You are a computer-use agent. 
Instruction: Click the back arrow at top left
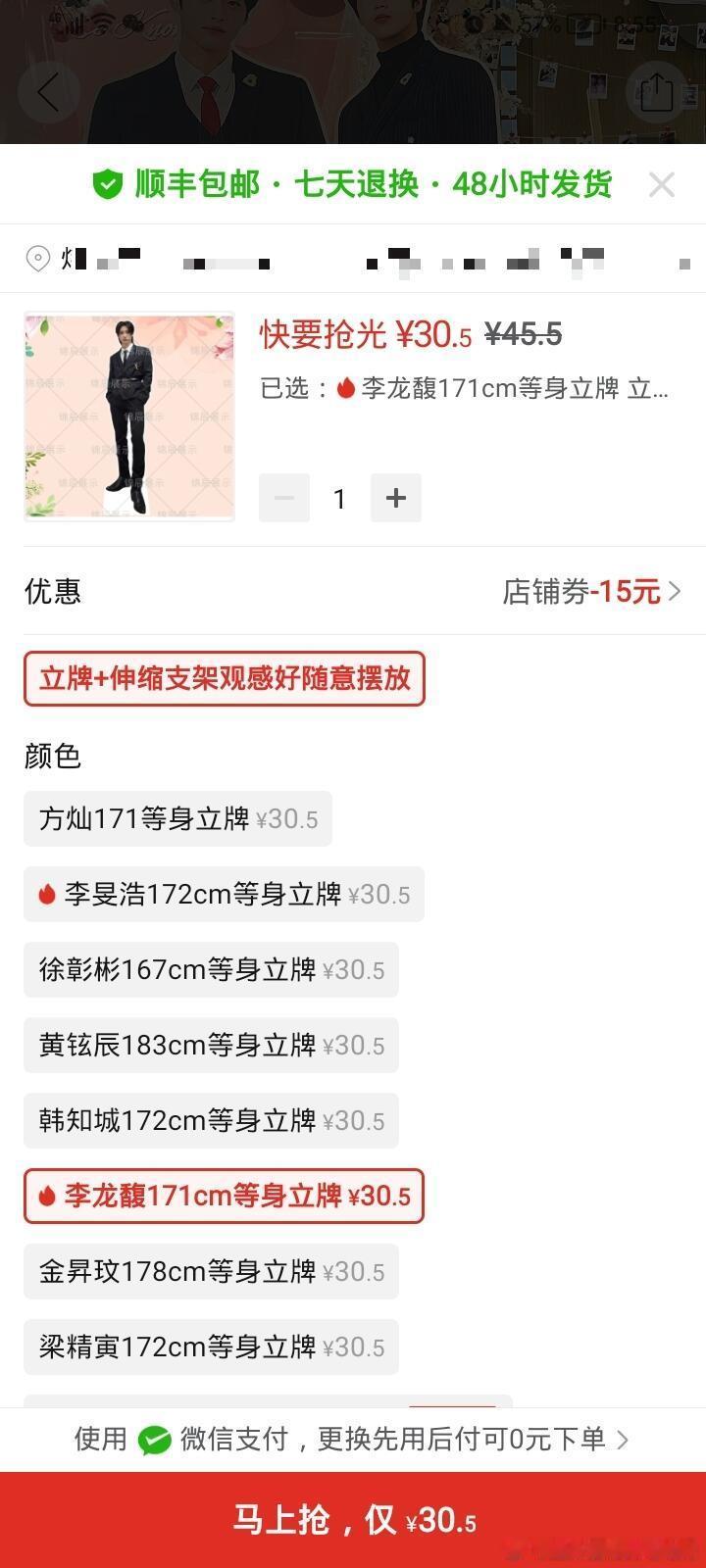(49, 91)
